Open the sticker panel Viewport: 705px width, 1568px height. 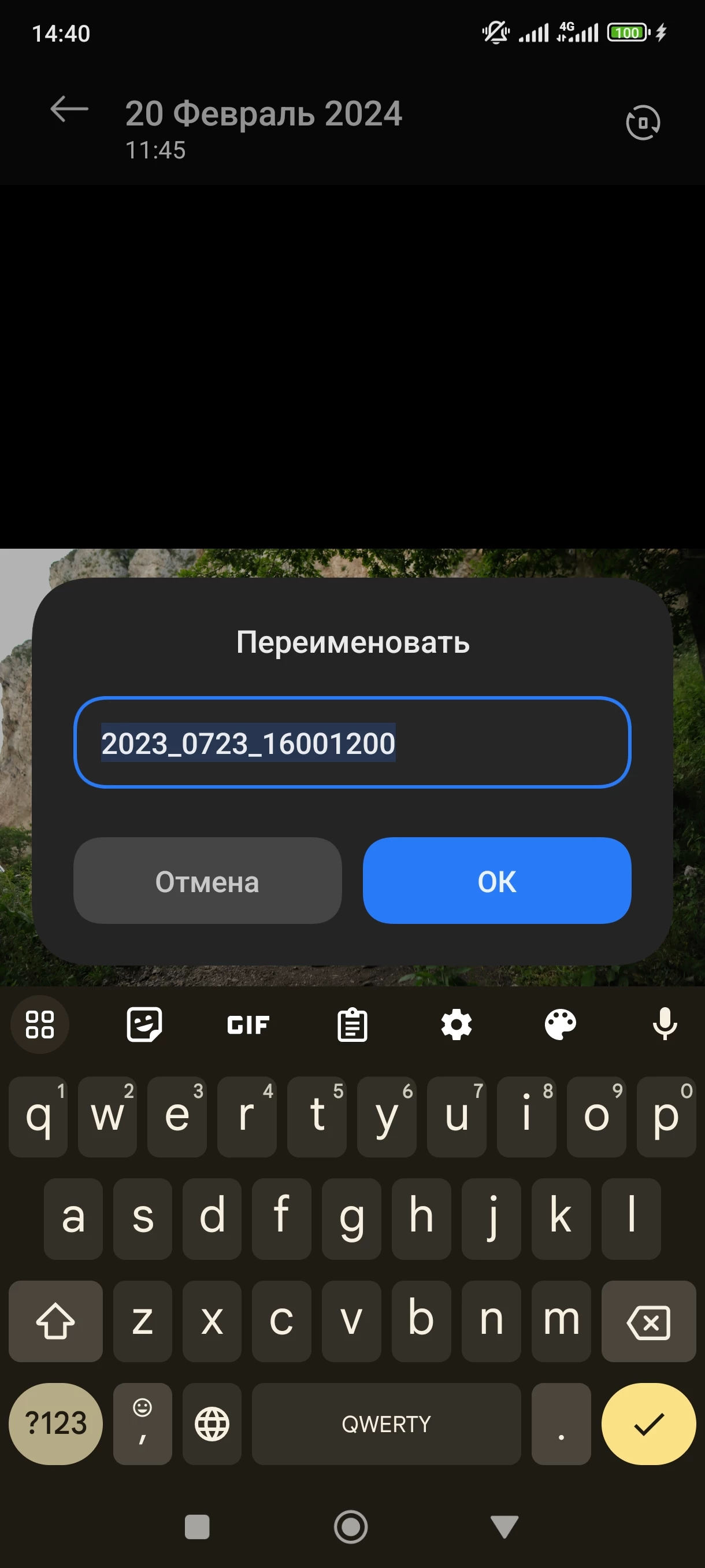pyautogui.click(x=144, y=1025)
